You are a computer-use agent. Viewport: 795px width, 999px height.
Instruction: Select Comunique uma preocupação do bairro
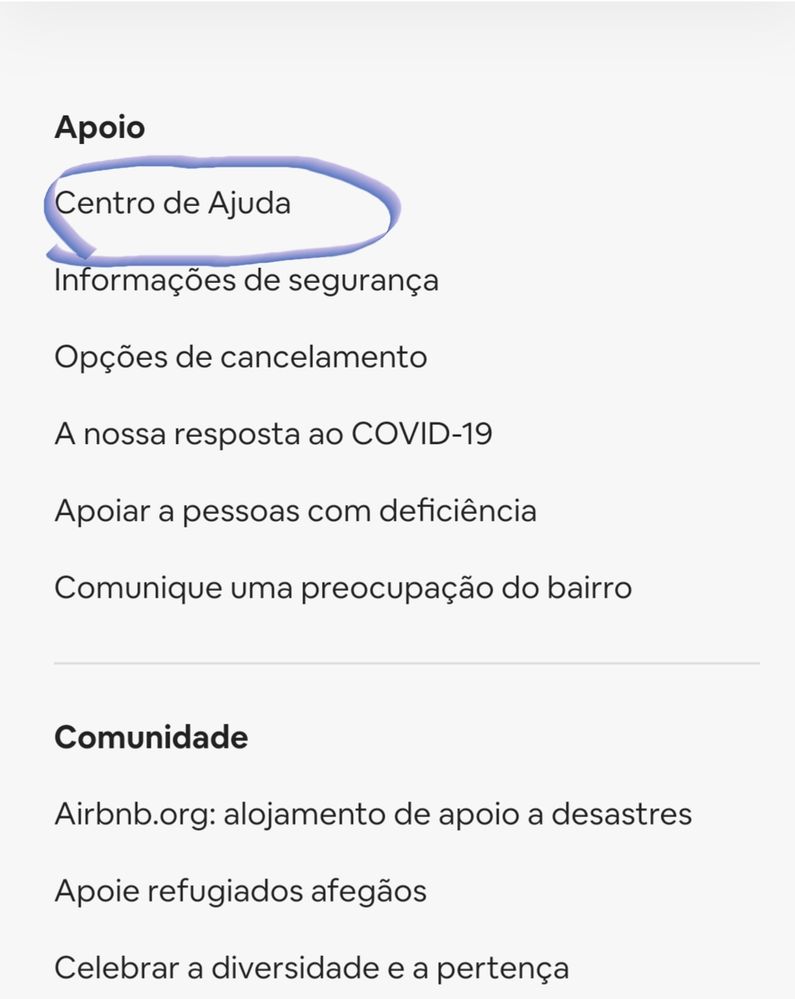pyautogui.click(x=342, y=587)
